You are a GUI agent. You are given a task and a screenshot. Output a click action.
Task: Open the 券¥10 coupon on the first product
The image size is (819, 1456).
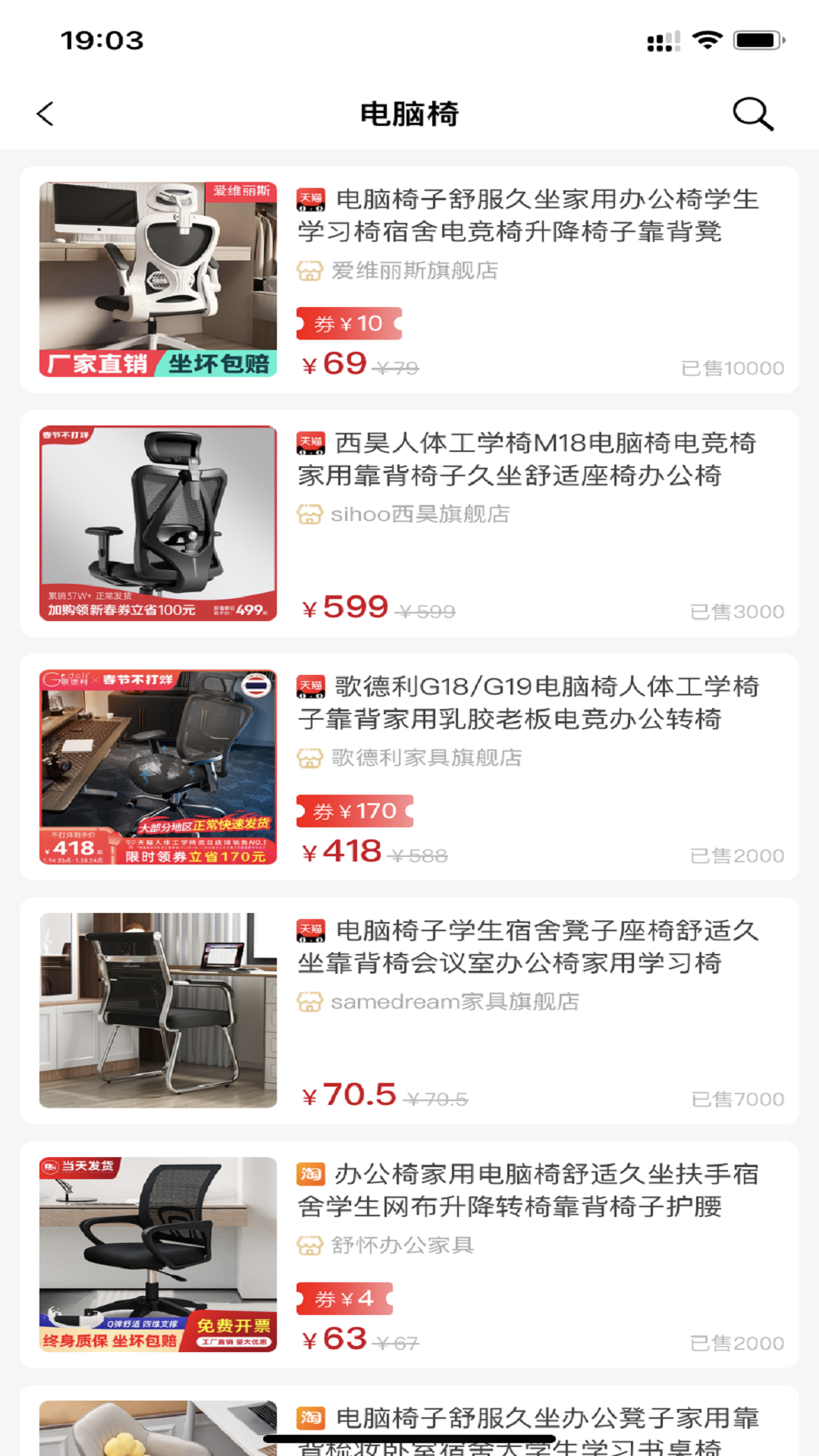click(x=347, y=324)
